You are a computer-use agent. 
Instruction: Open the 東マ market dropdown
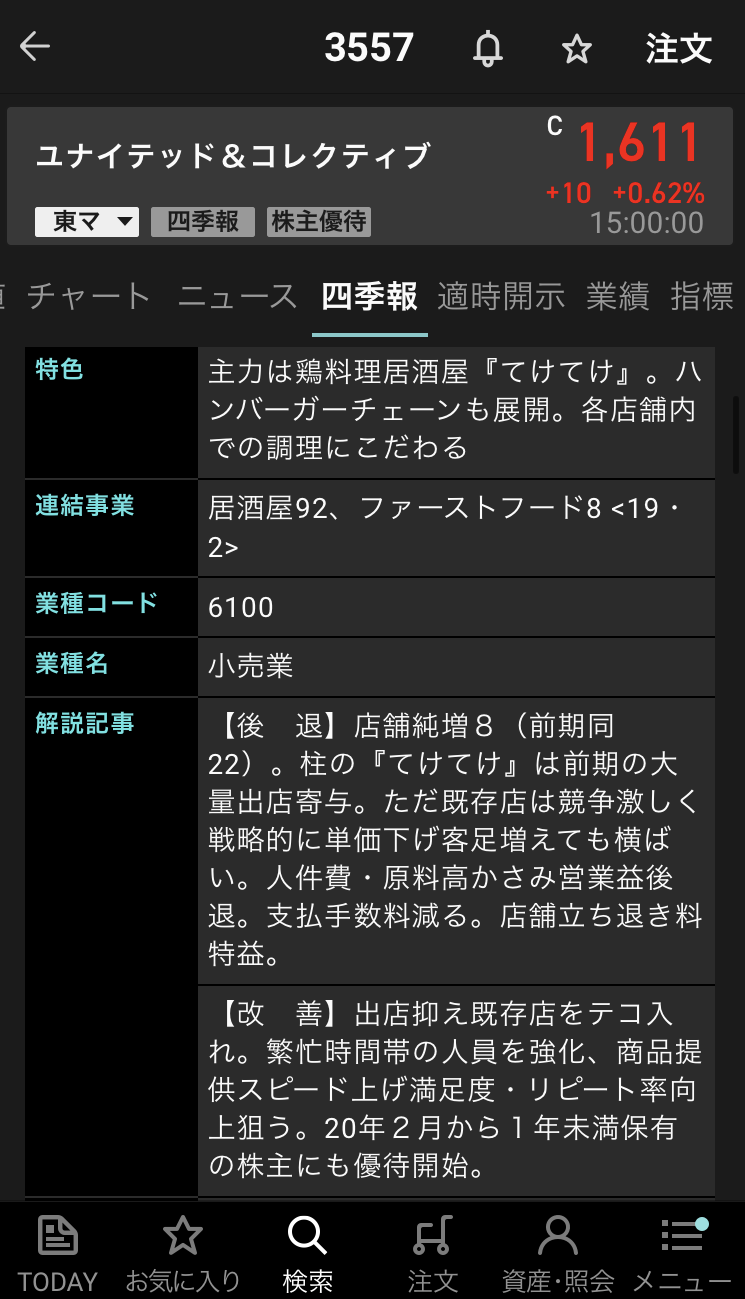(87, 222)
